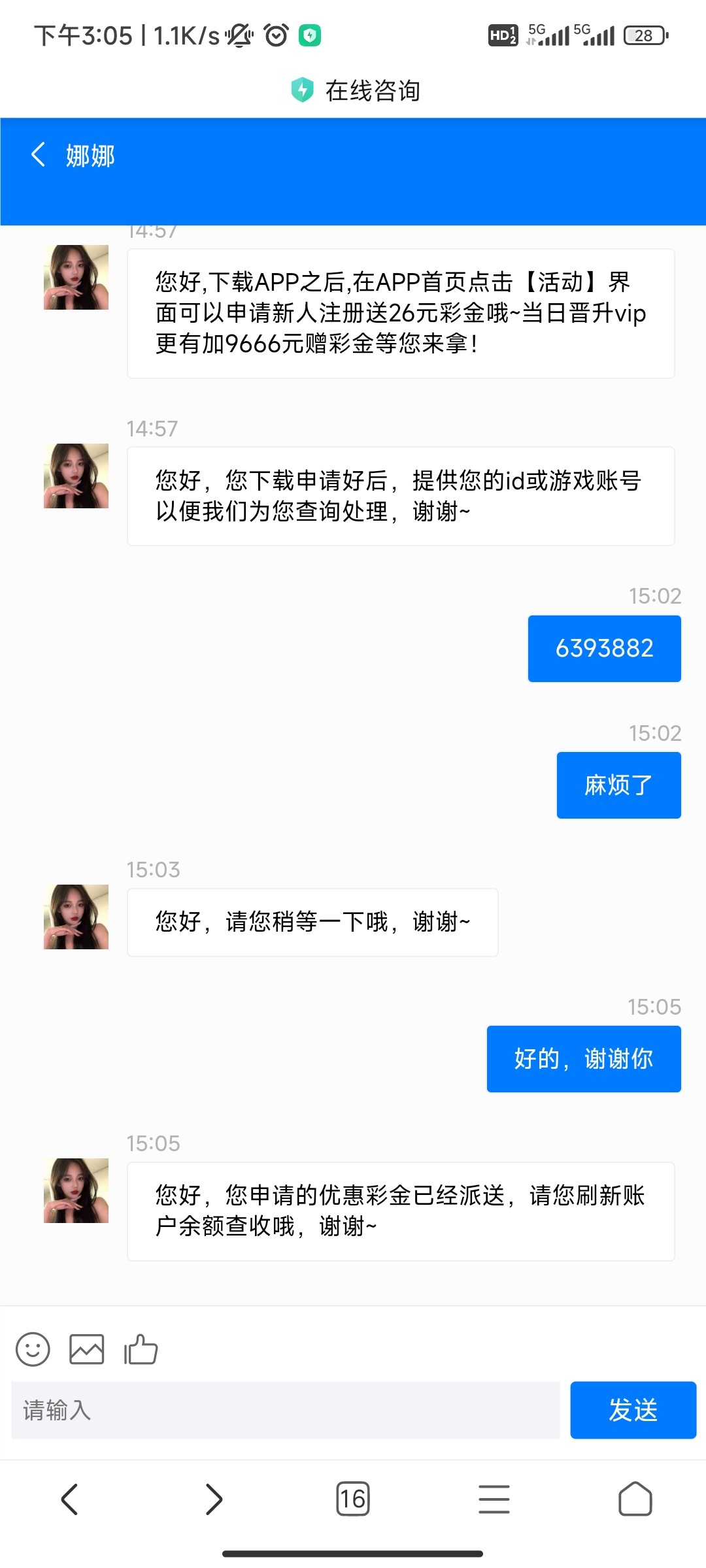Open the browser menu
The width and height of the screenshot is (706, 1568).
coord(494,1499)
